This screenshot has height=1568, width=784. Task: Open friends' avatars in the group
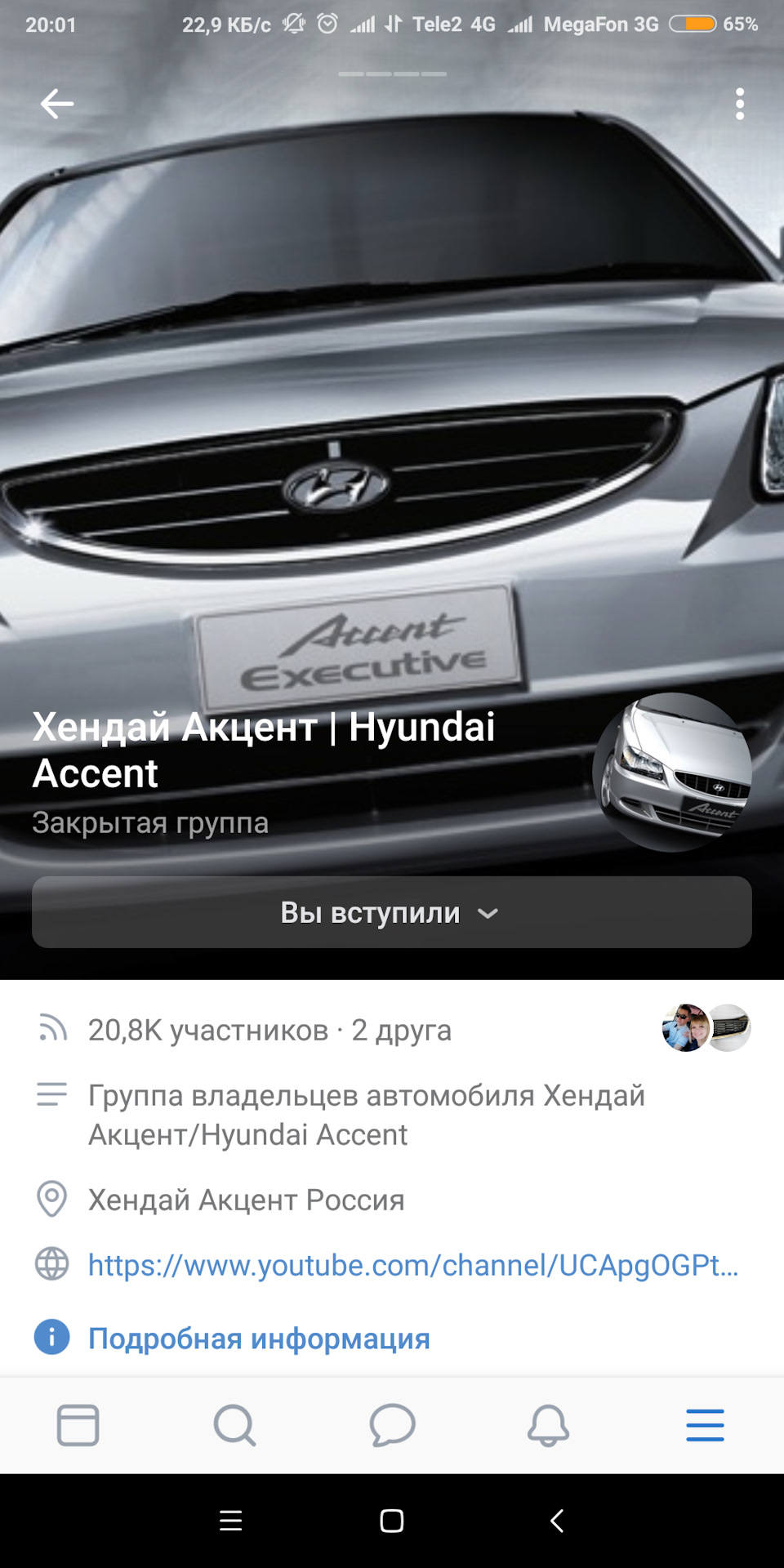(706, 1027)
